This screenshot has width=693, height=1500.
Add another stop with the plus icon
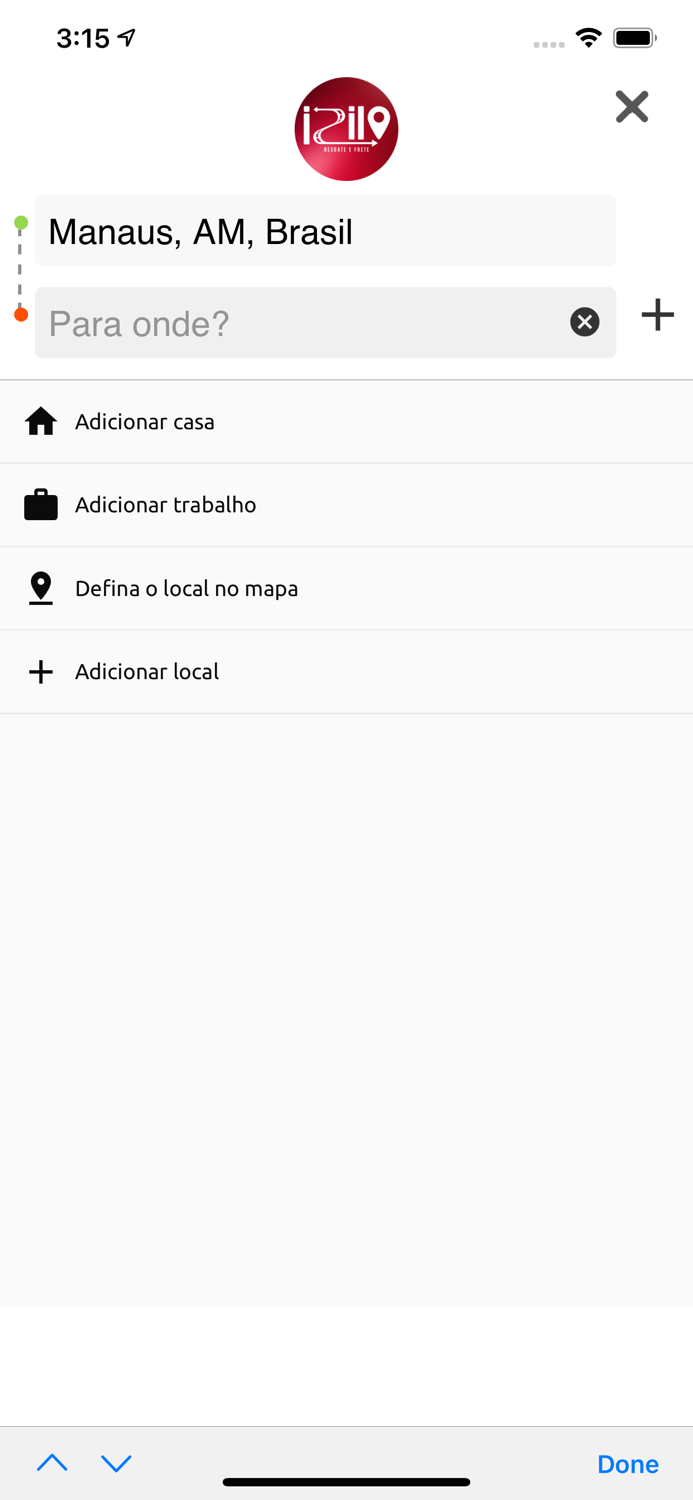click(657, 315)
